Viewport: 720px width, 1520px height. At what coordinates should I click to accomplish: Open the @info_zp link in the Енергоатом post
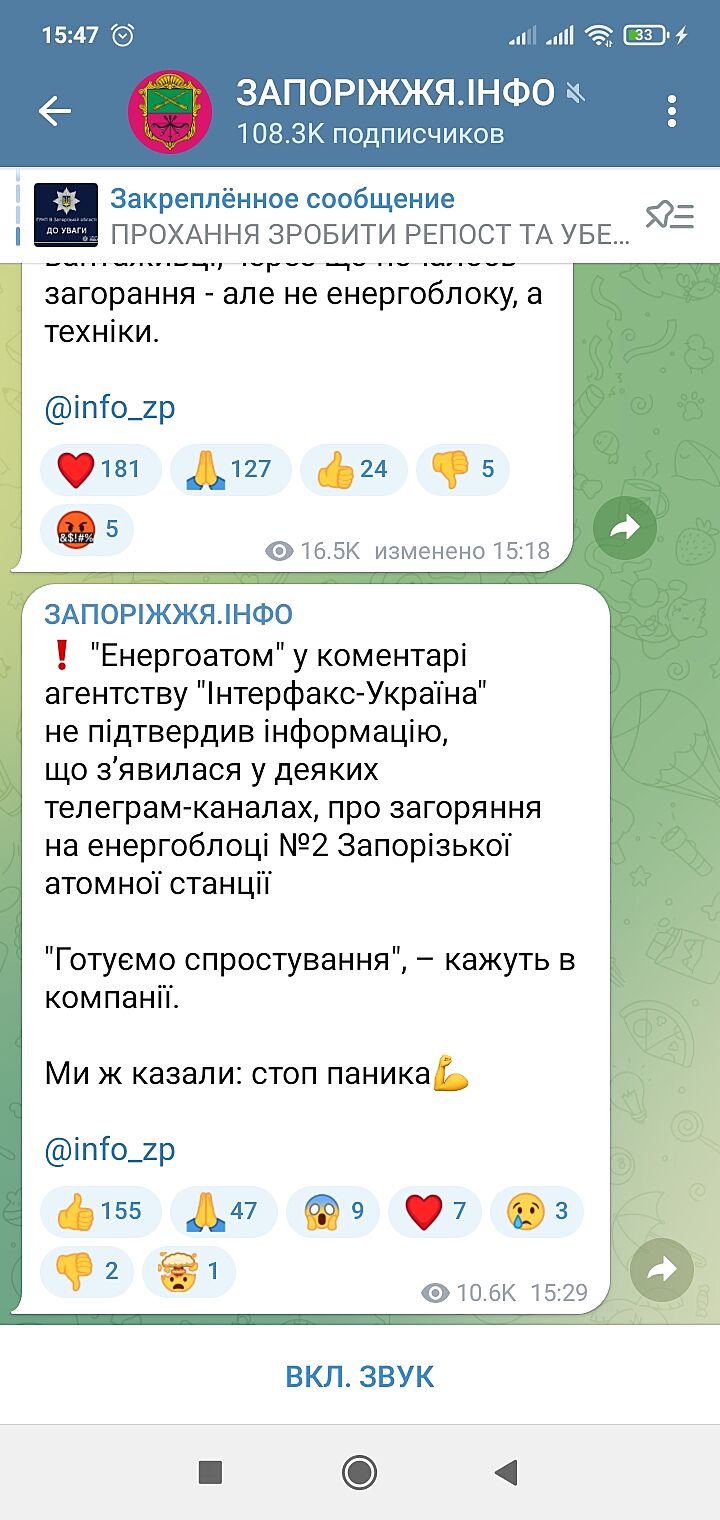click(x=110, y=1150)
